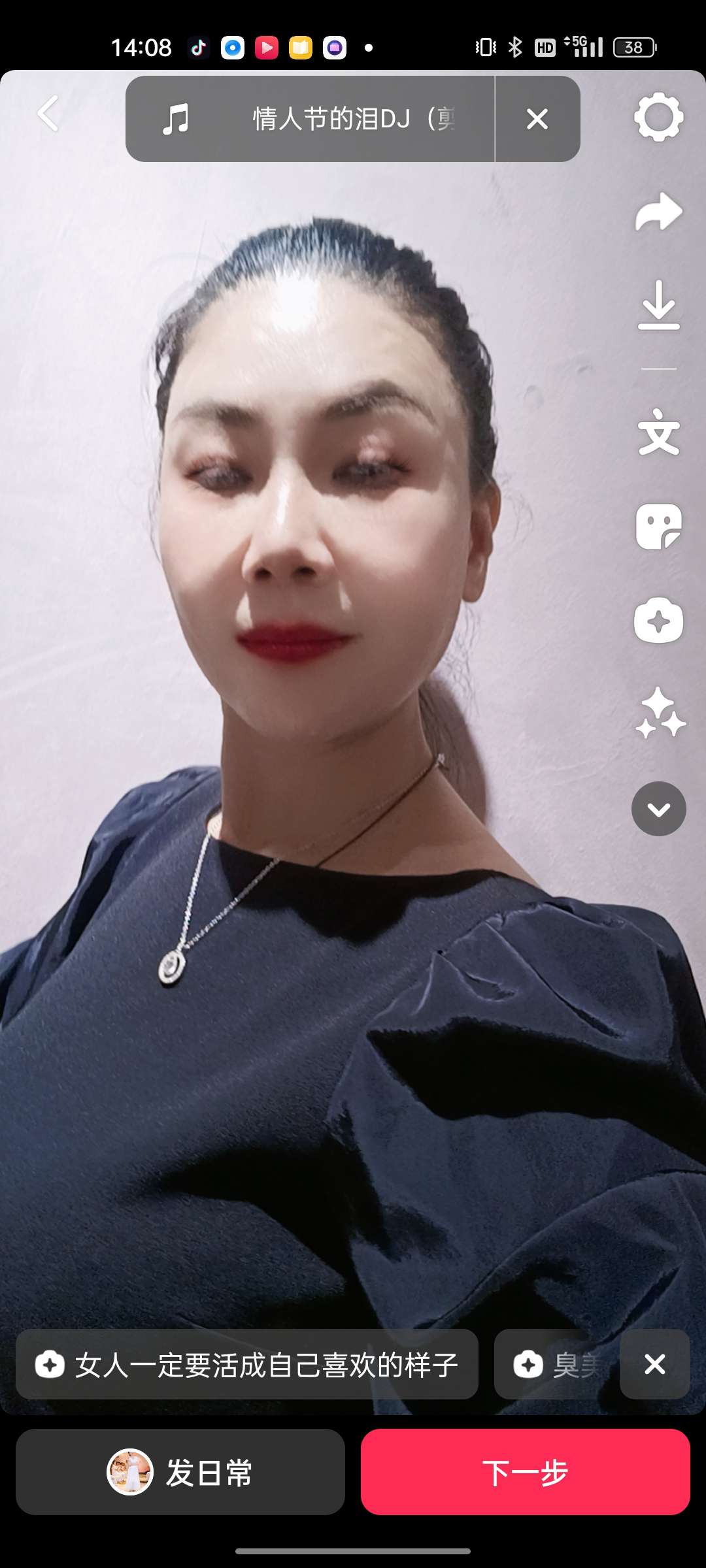Image resolution: width=706 pixels, height=1568 pixels.
Task: Open music selection 情人节的泪DJ
Action: click(x=310, y=119)
